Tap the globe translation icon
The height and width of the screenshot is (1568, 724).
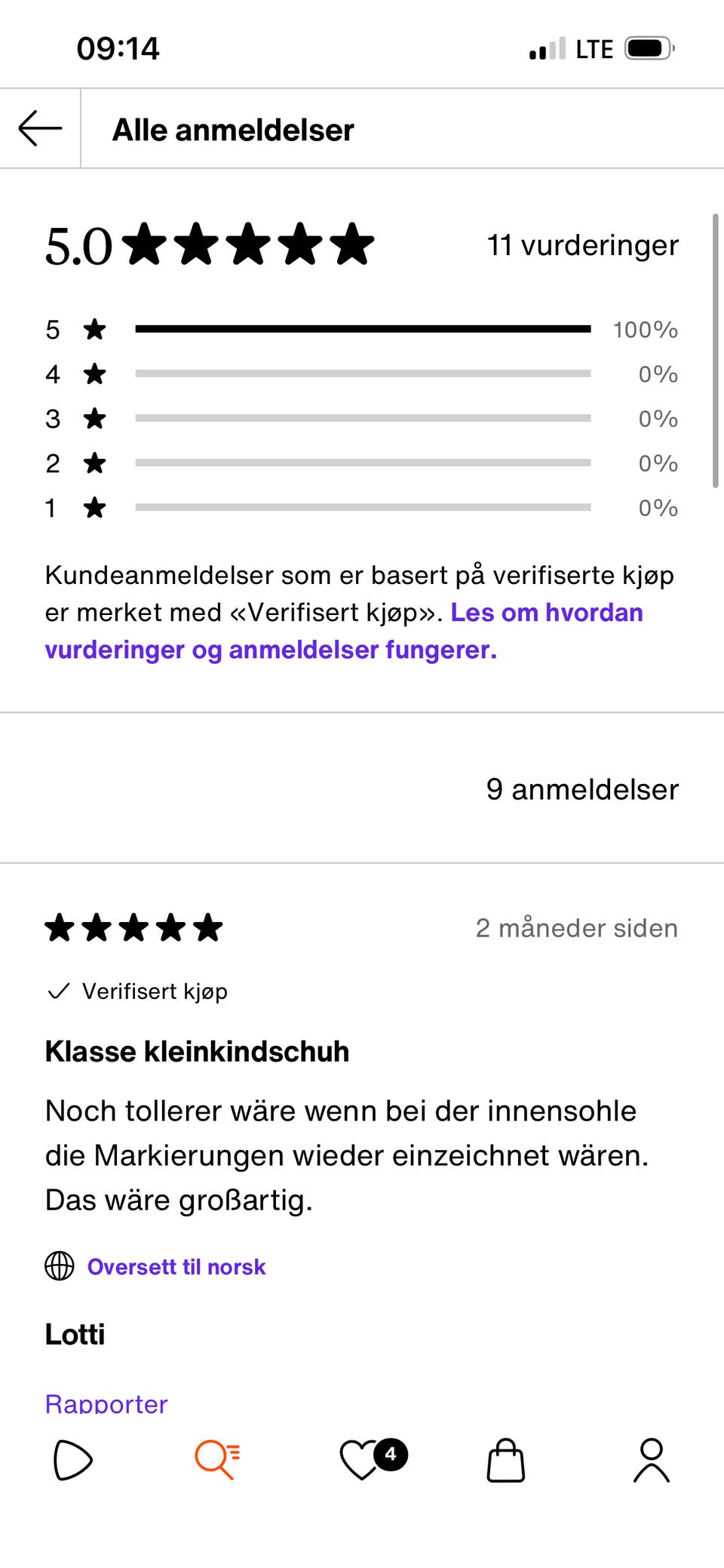tap(59, 1265)
